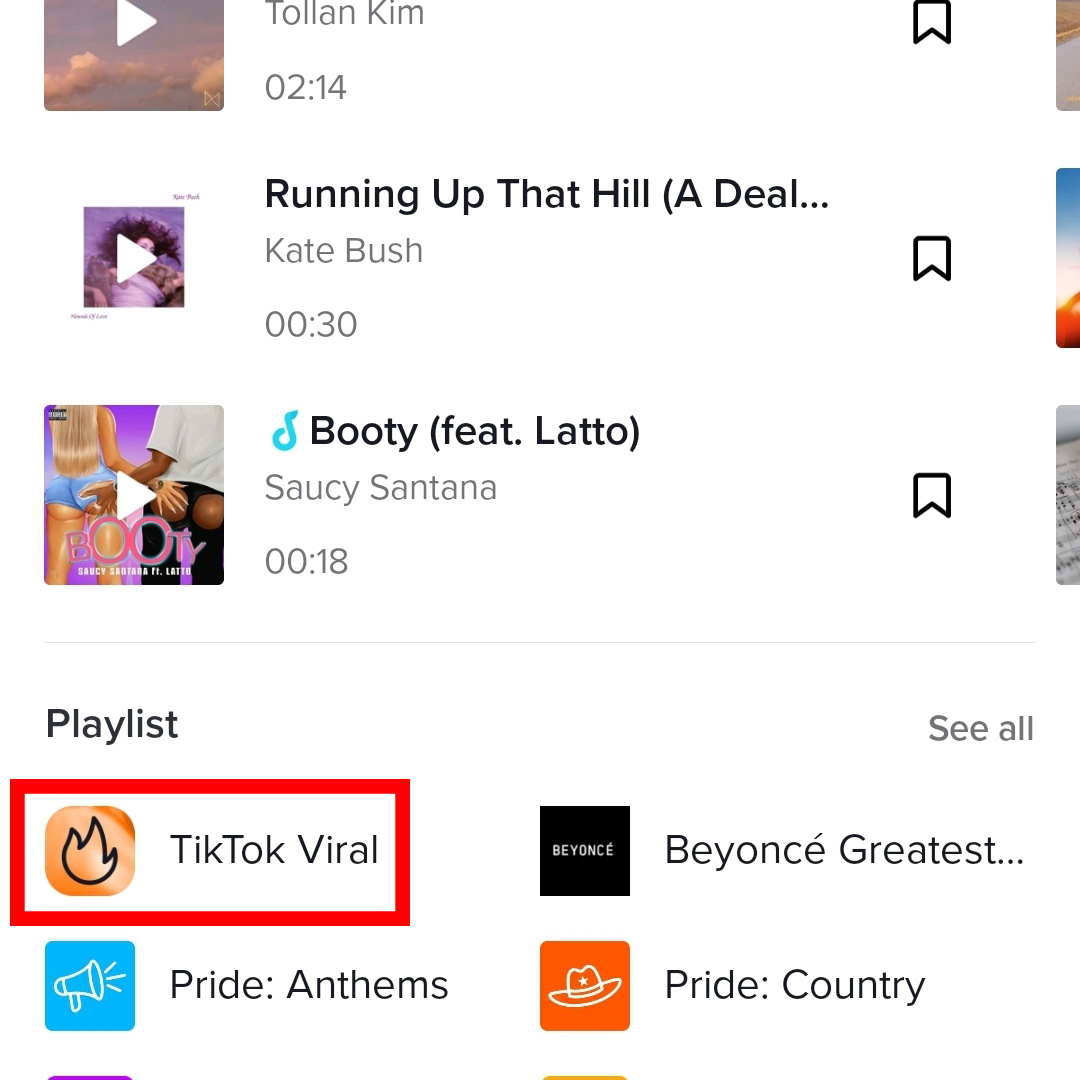Open the TikTok Viral playlist

pyautogui.click(x=211, y=851)
